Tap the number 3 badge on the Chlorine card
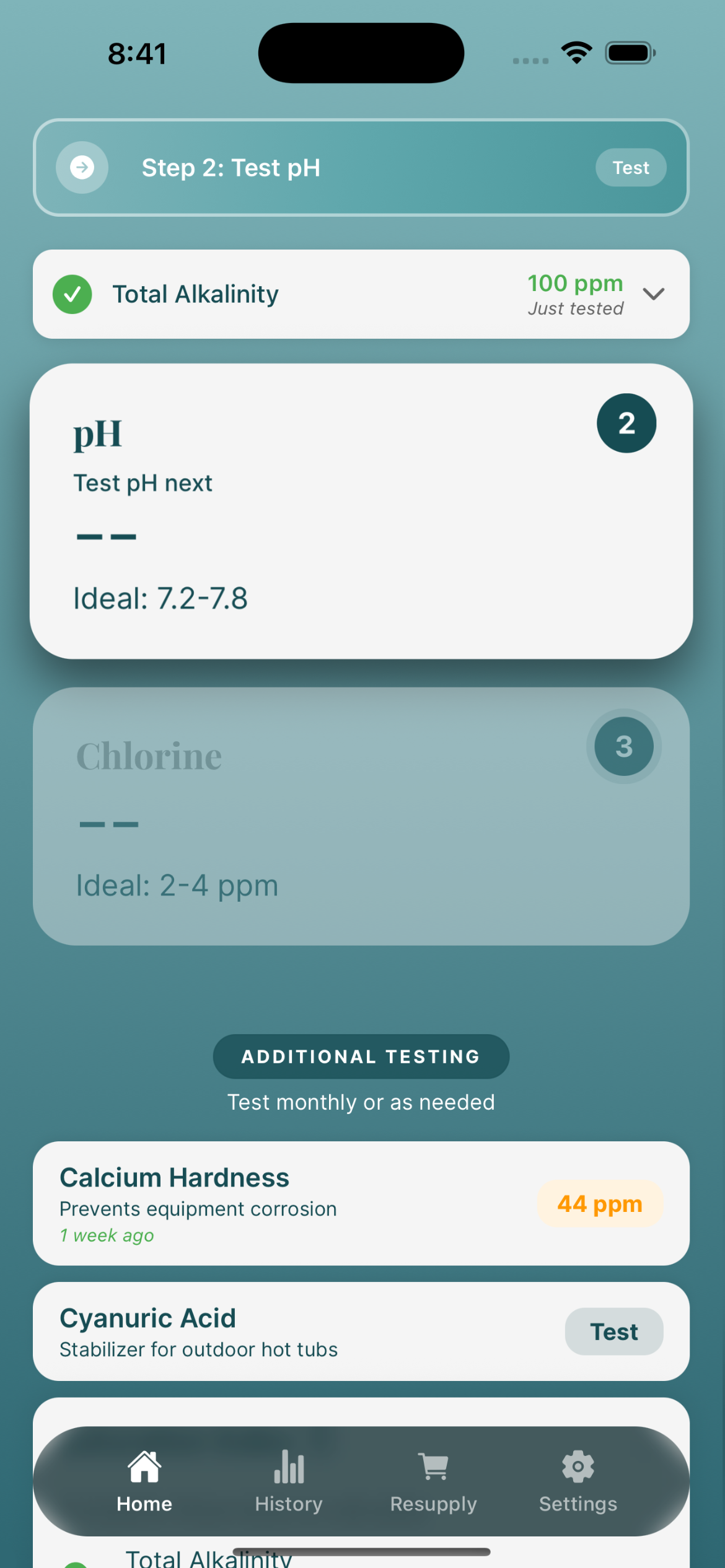 [x=624, y=746]
